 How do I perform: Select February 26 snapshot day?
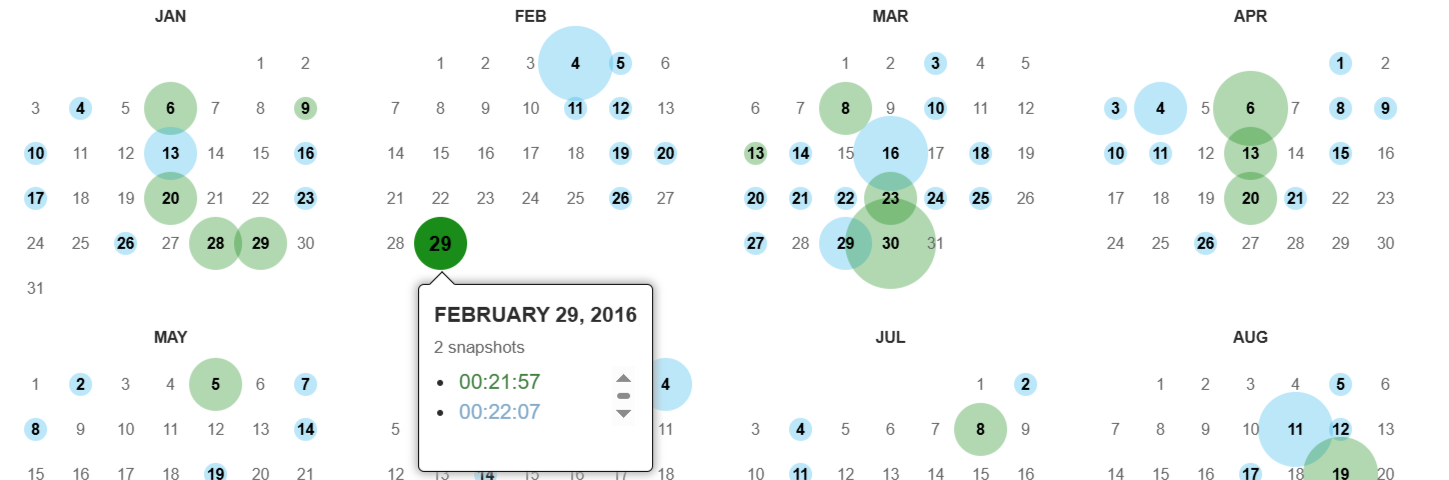tap(620, 198)
